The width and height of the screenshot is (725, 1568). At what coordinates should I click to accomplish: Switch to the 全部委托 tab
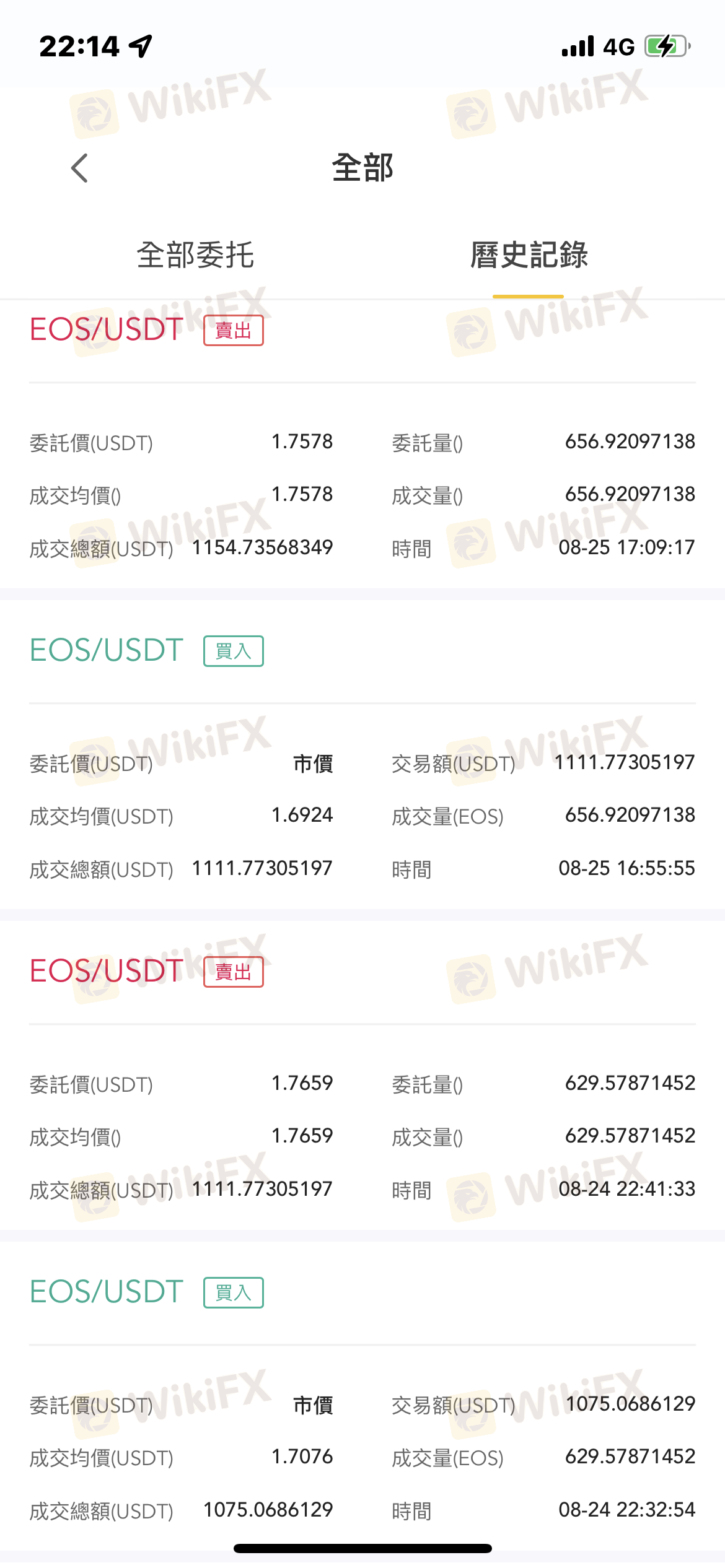point(195,255)
